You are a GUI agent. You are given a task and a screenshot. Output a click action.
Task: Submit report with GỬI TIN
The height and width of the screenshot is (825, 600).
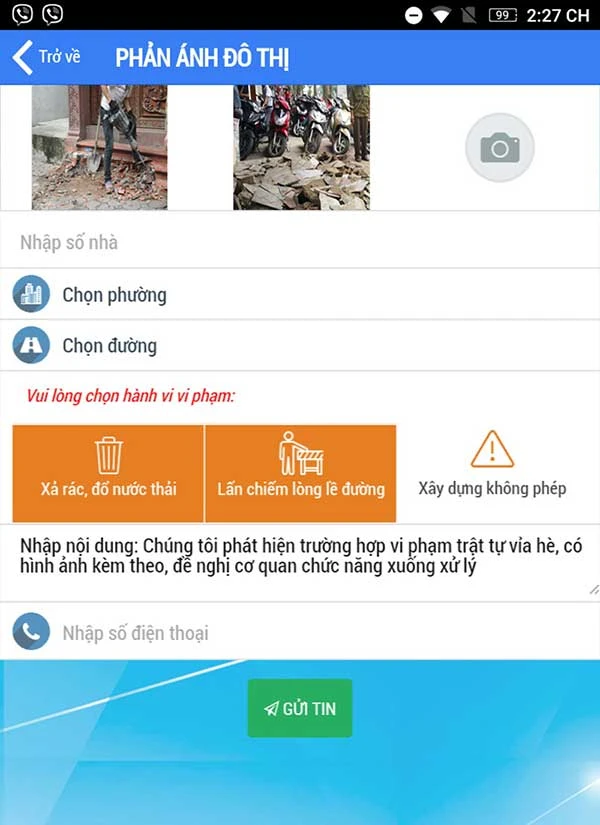(300, 708)
